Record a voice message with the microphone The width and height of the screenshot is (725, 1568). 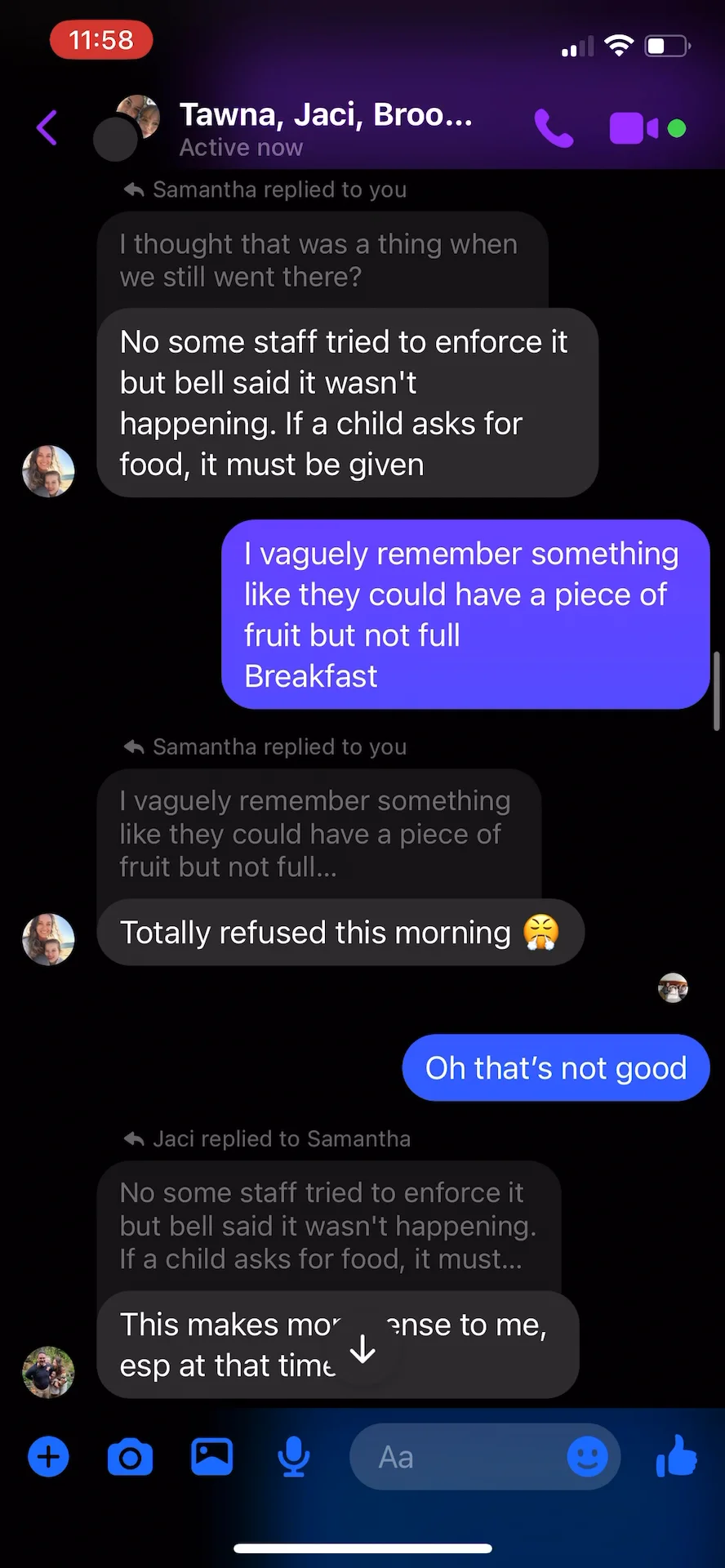[293, 1457]
